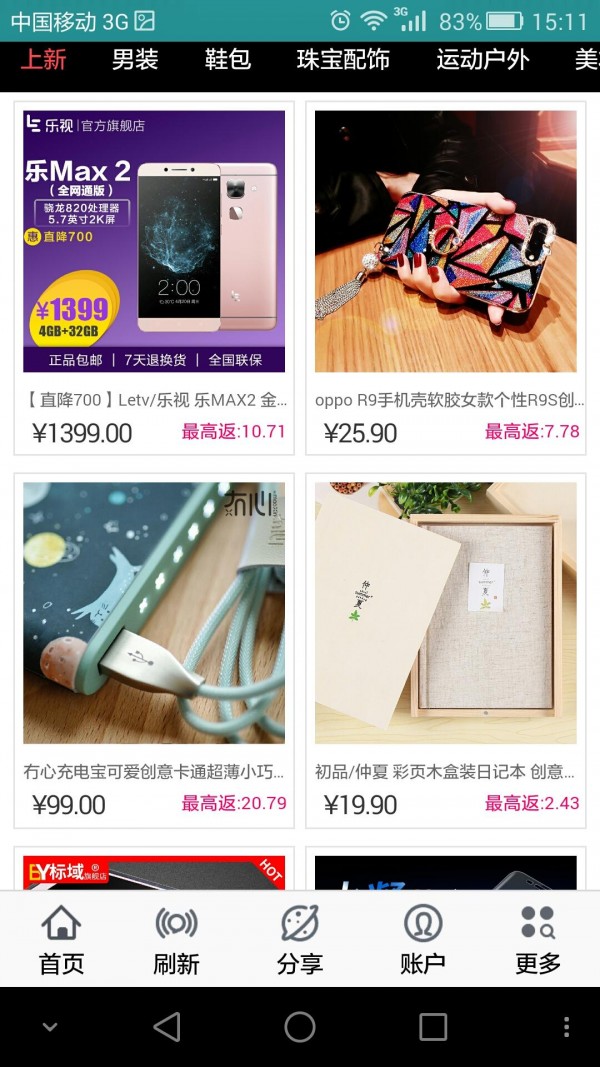
Task: Switch to the 男装 tab
Action: 135,60
